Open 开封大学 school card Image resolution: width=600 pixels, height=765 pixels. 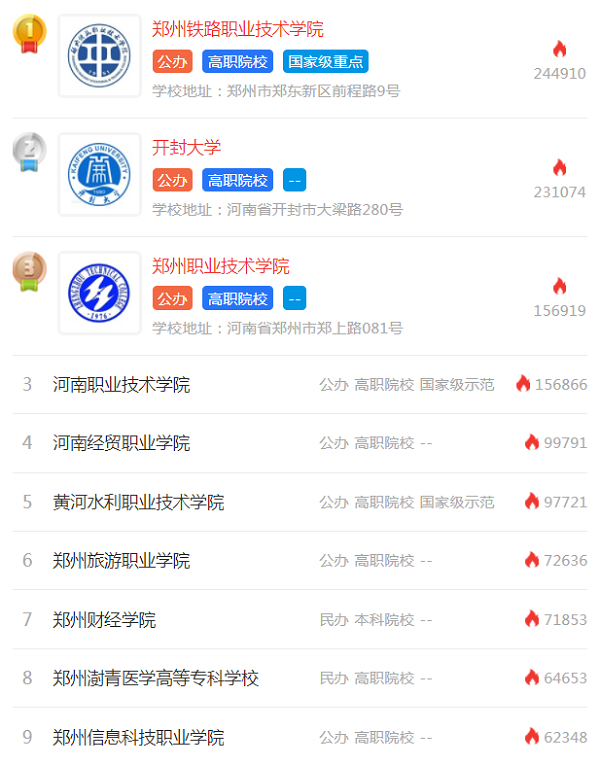tap(187, 148)
